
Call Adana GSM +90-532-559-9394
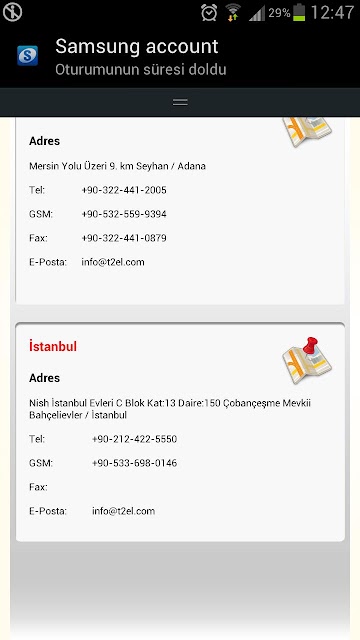click(124, 214)
